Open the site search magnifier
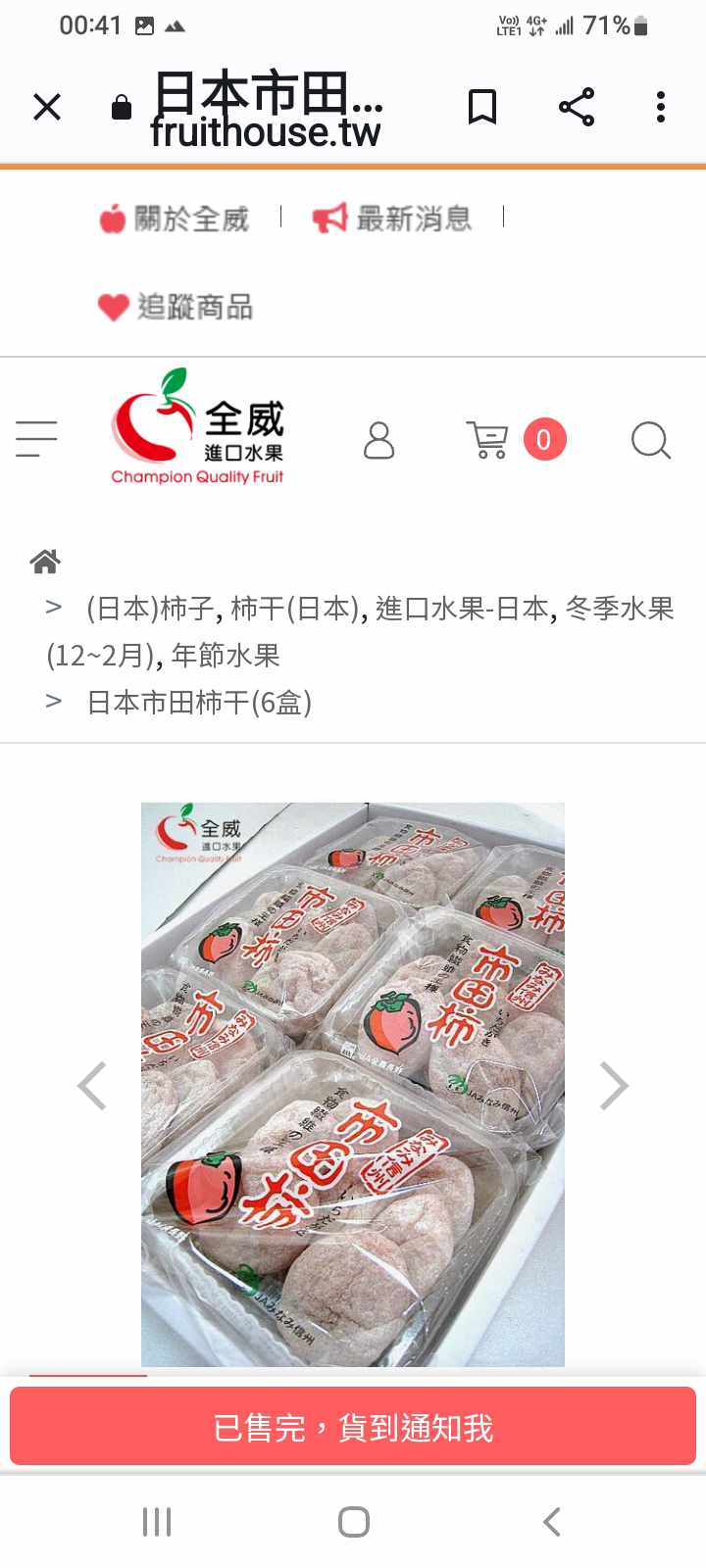706x1568 pixels. tap(650, 441)
